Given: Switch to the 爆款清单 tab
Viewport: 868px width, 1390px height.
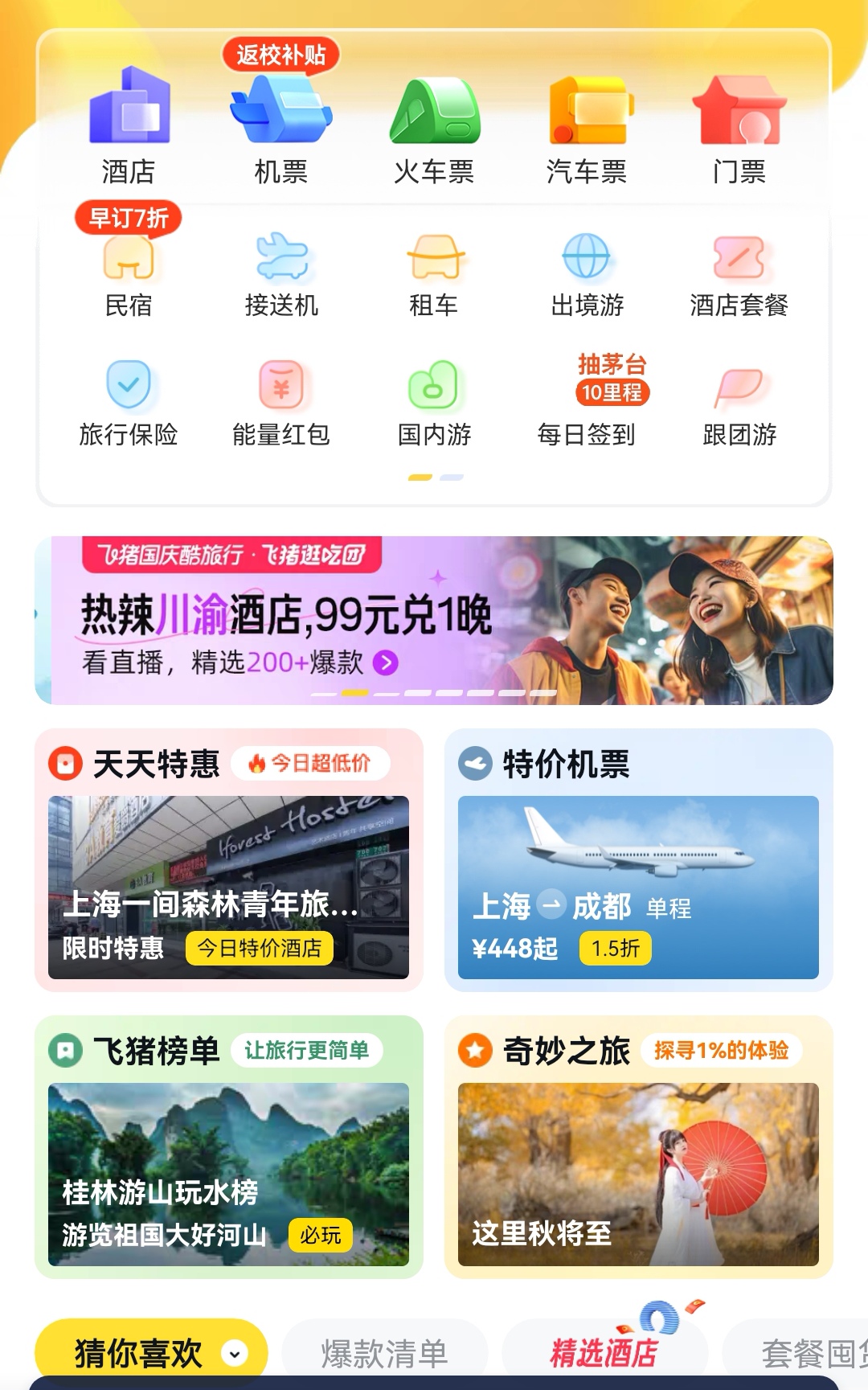Looking at the screenshot, I should (x=384, y=1354).
